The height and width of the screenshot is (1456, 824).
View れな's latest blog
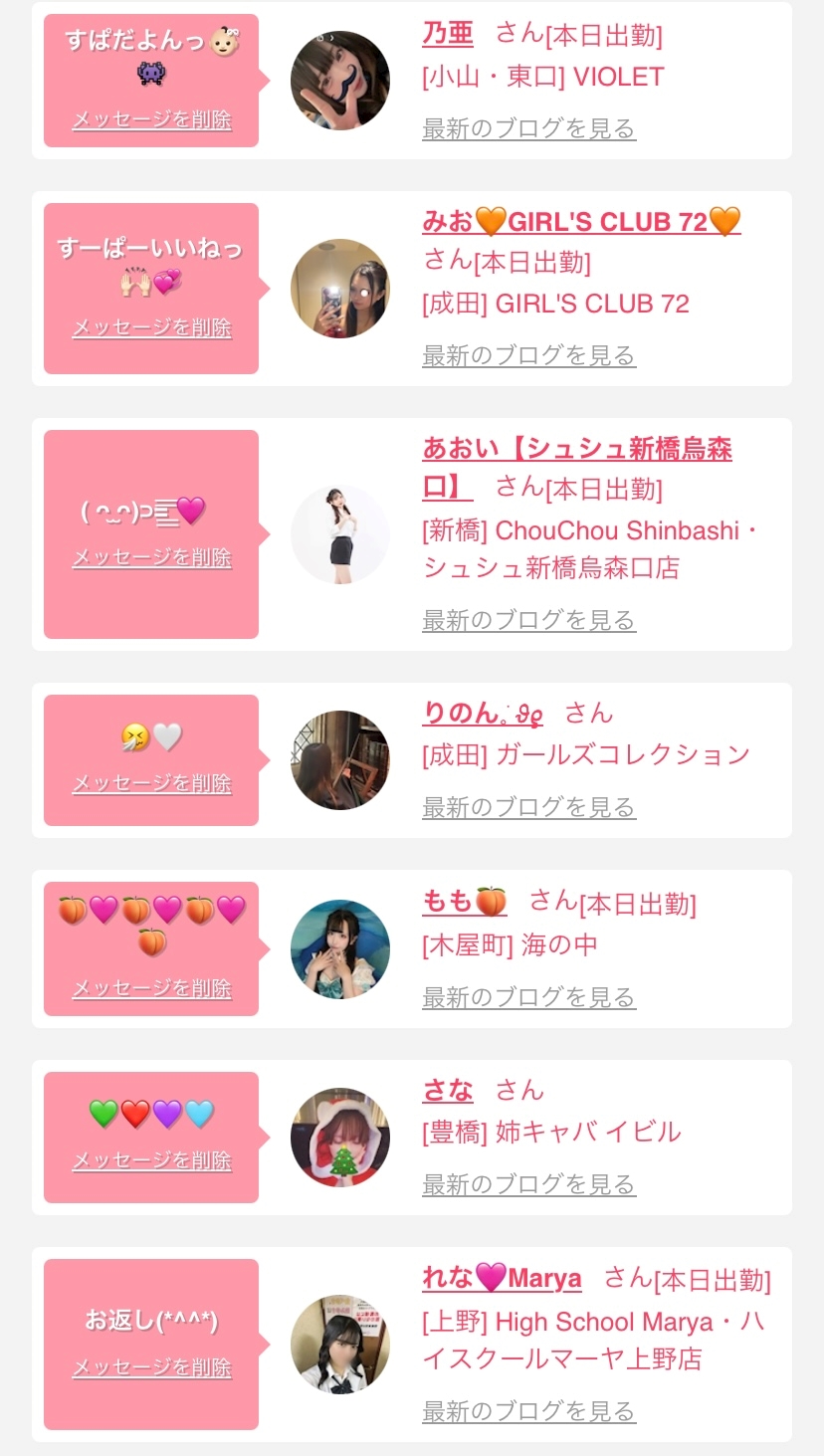[x=528, y=1411]
